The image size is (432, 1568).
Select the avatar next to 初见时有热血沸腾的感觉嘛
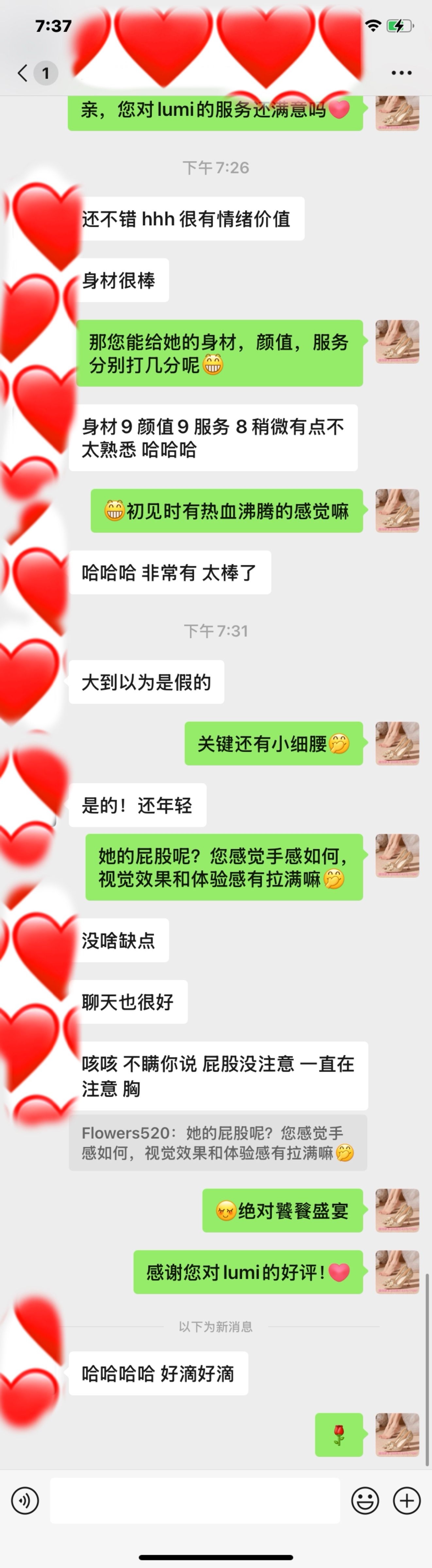point(397,511)
